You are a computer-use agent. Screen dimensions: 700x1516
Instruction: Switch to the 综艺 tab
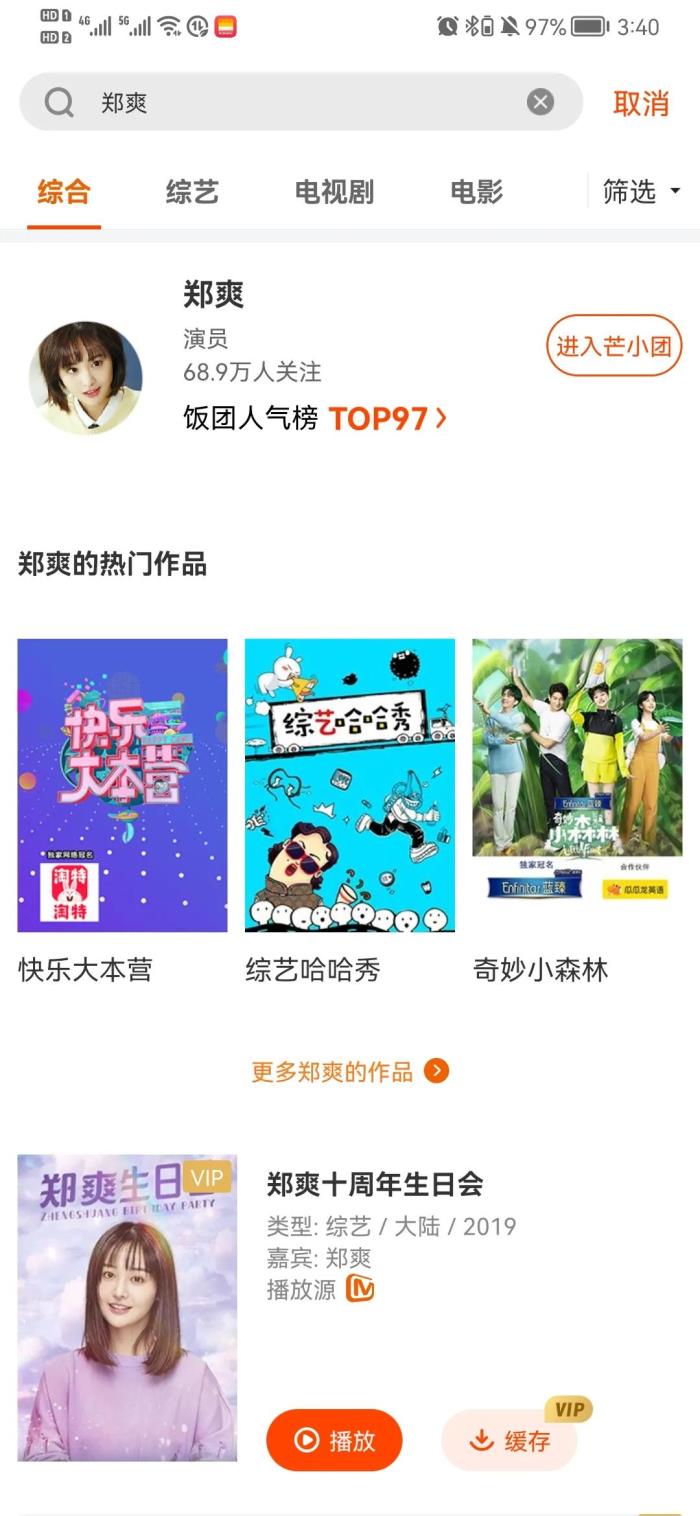coord(192,192)
